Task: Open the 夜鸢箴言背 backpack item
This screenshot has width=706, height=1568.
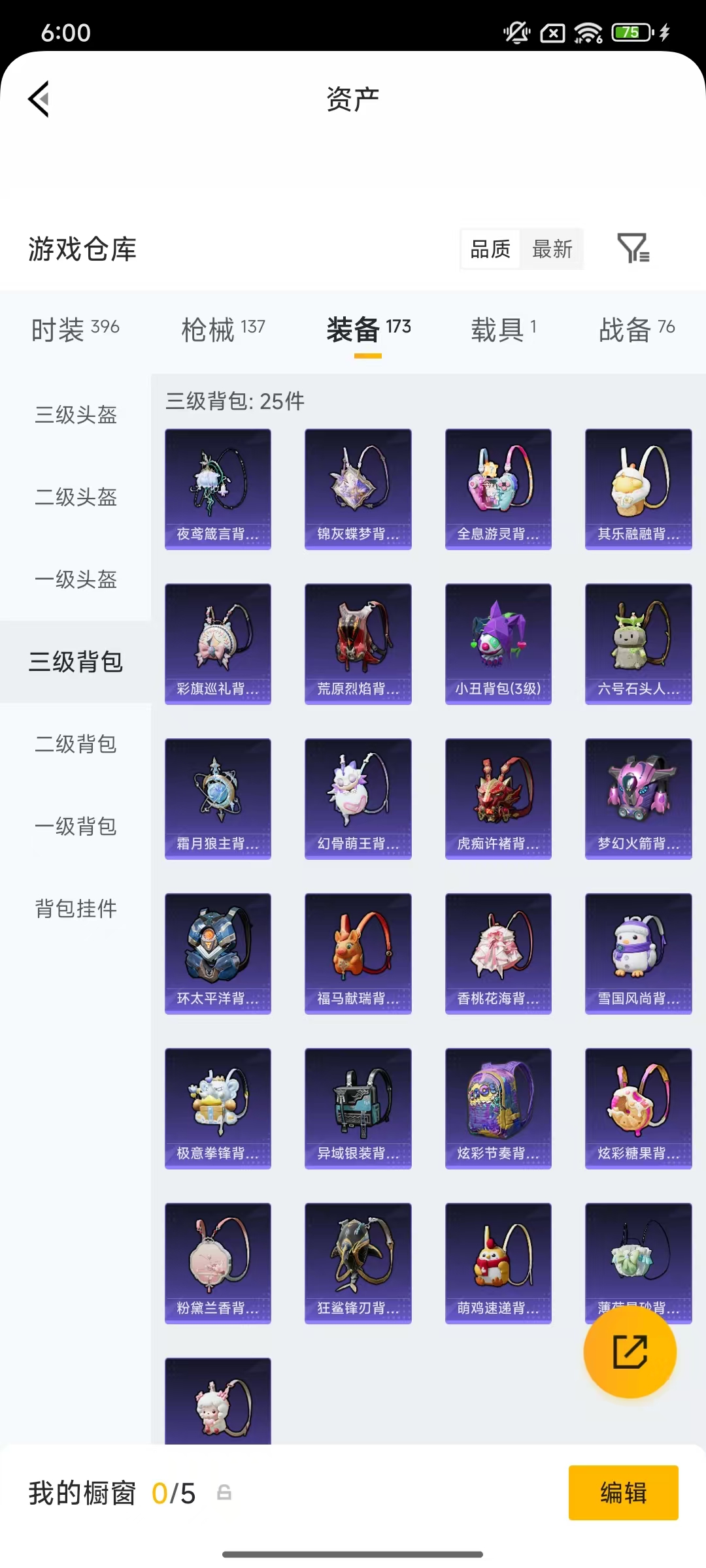Action: (x=218, y=489)
